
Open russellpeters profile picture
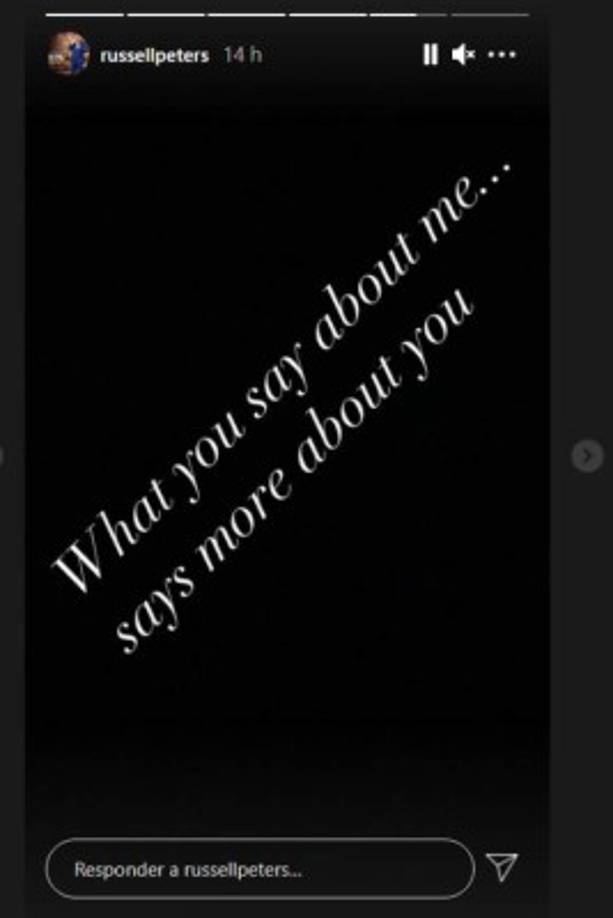67,54
